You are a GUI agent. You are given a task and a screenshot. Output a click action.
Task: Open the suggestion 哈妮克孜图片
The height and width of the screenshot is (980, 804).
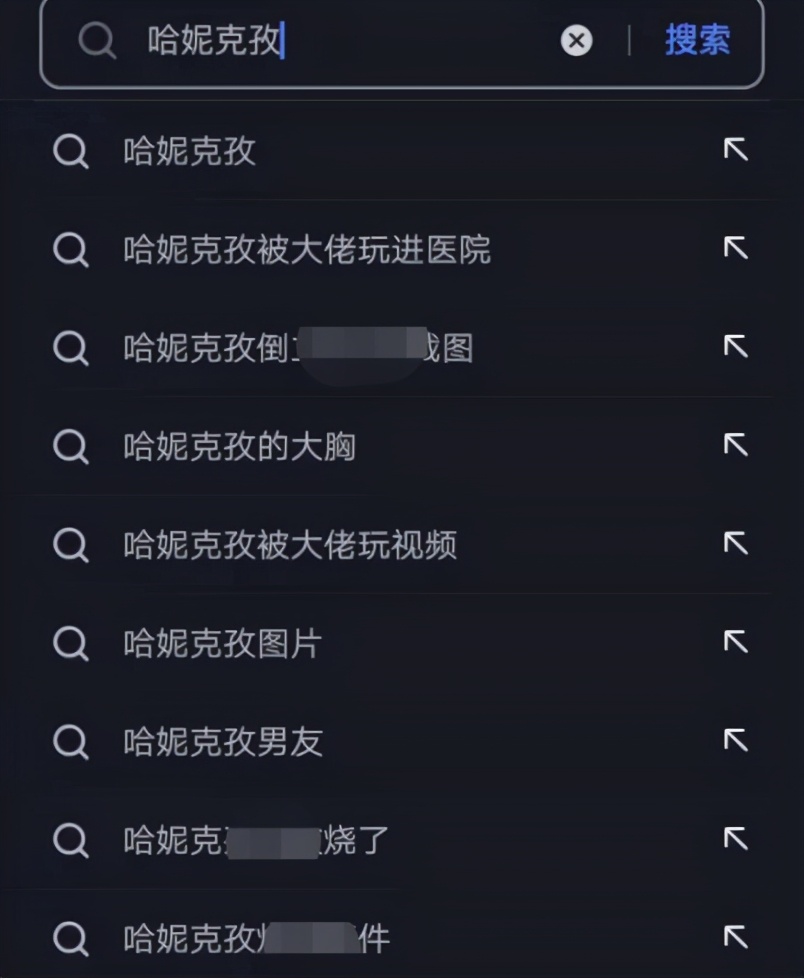[222, 644]
